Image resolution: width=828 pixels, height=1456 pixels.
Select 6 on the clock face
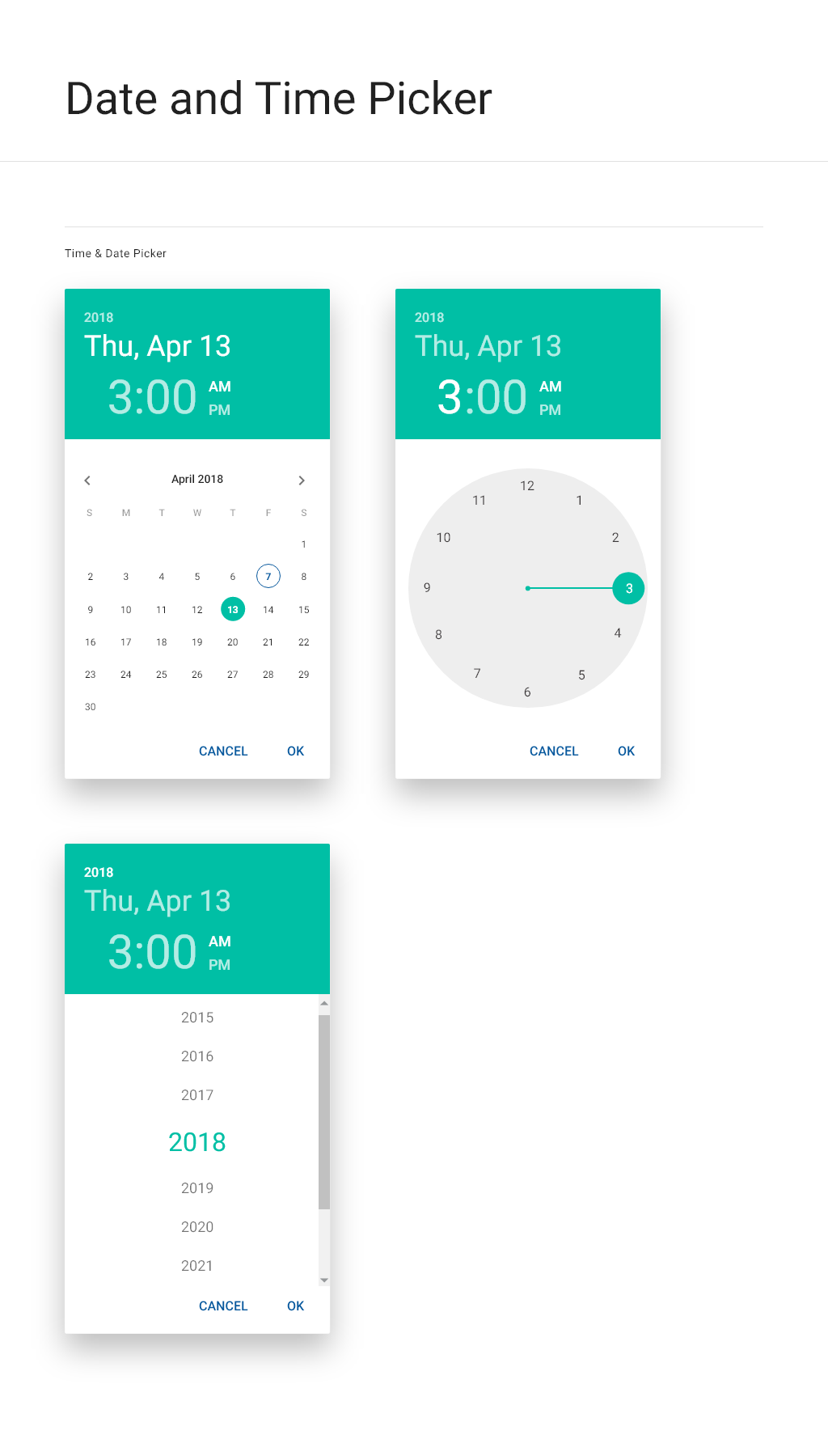(527, 692)
